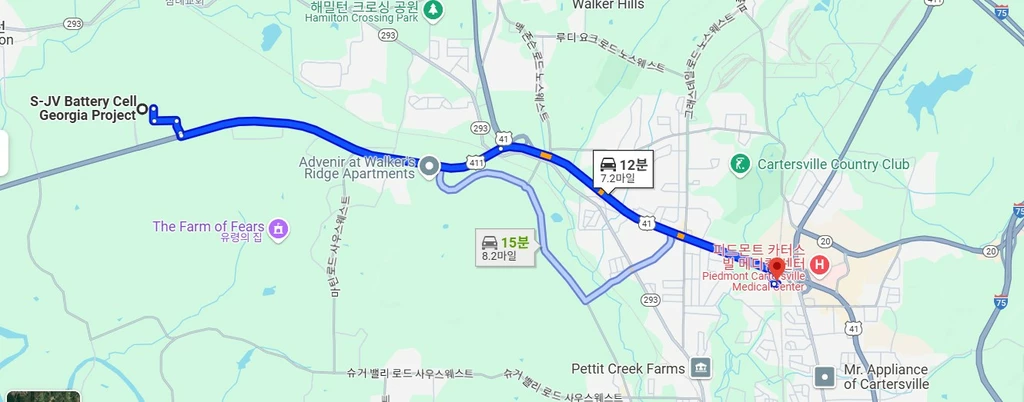Select the 15분 alternate route label
1024x402 pixels.
tap(506, 248)
